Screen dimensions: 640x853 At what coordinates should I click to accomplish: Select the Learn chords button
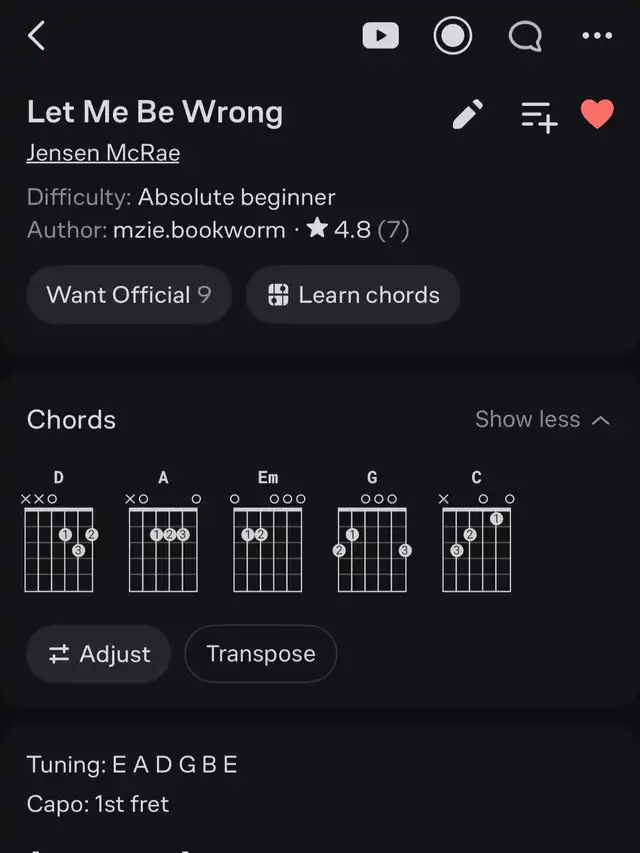tap(353, 295)
